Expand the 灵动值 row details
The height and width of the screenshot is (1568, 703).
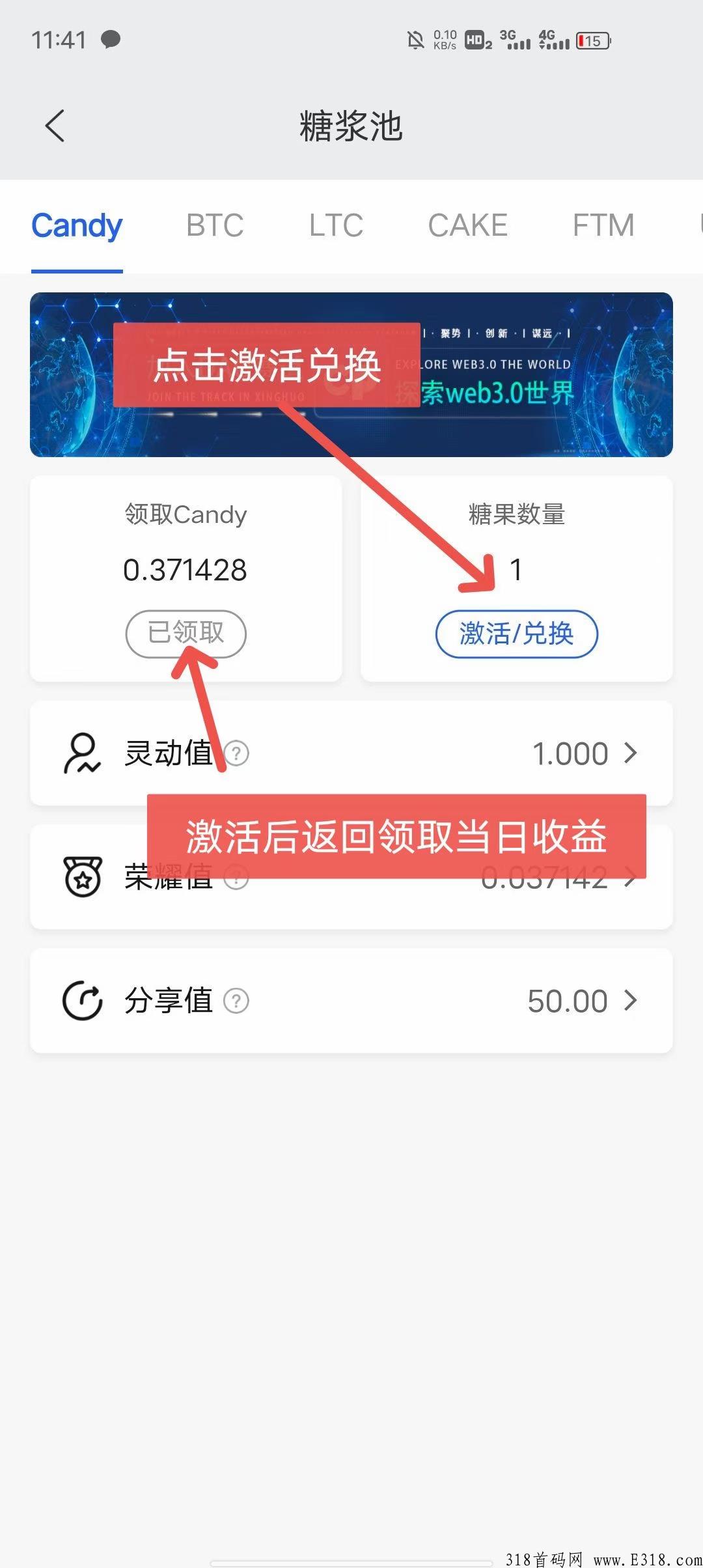[x=630, y=752]
